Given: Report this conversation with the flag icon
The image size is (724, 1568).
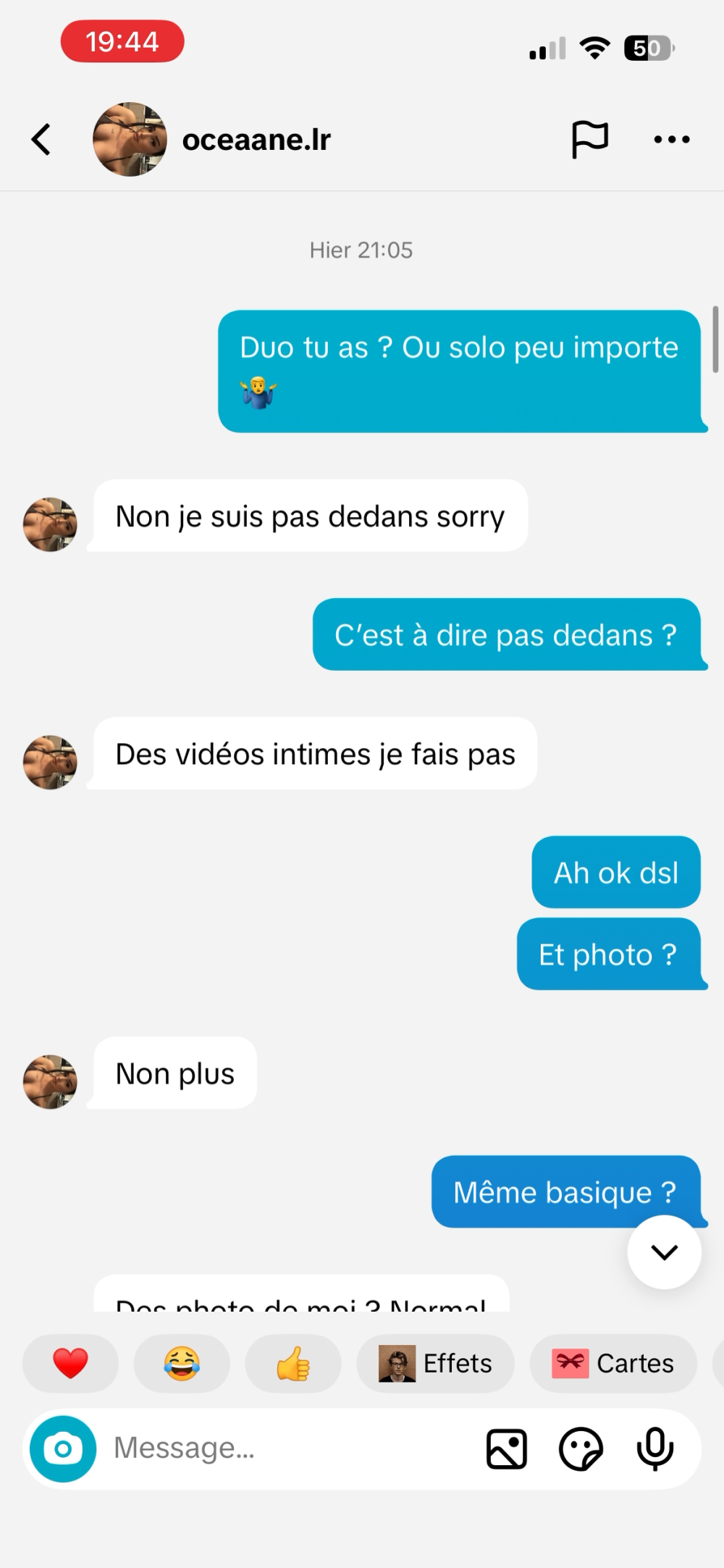Looking at the screenshot, I should (589, 139).
